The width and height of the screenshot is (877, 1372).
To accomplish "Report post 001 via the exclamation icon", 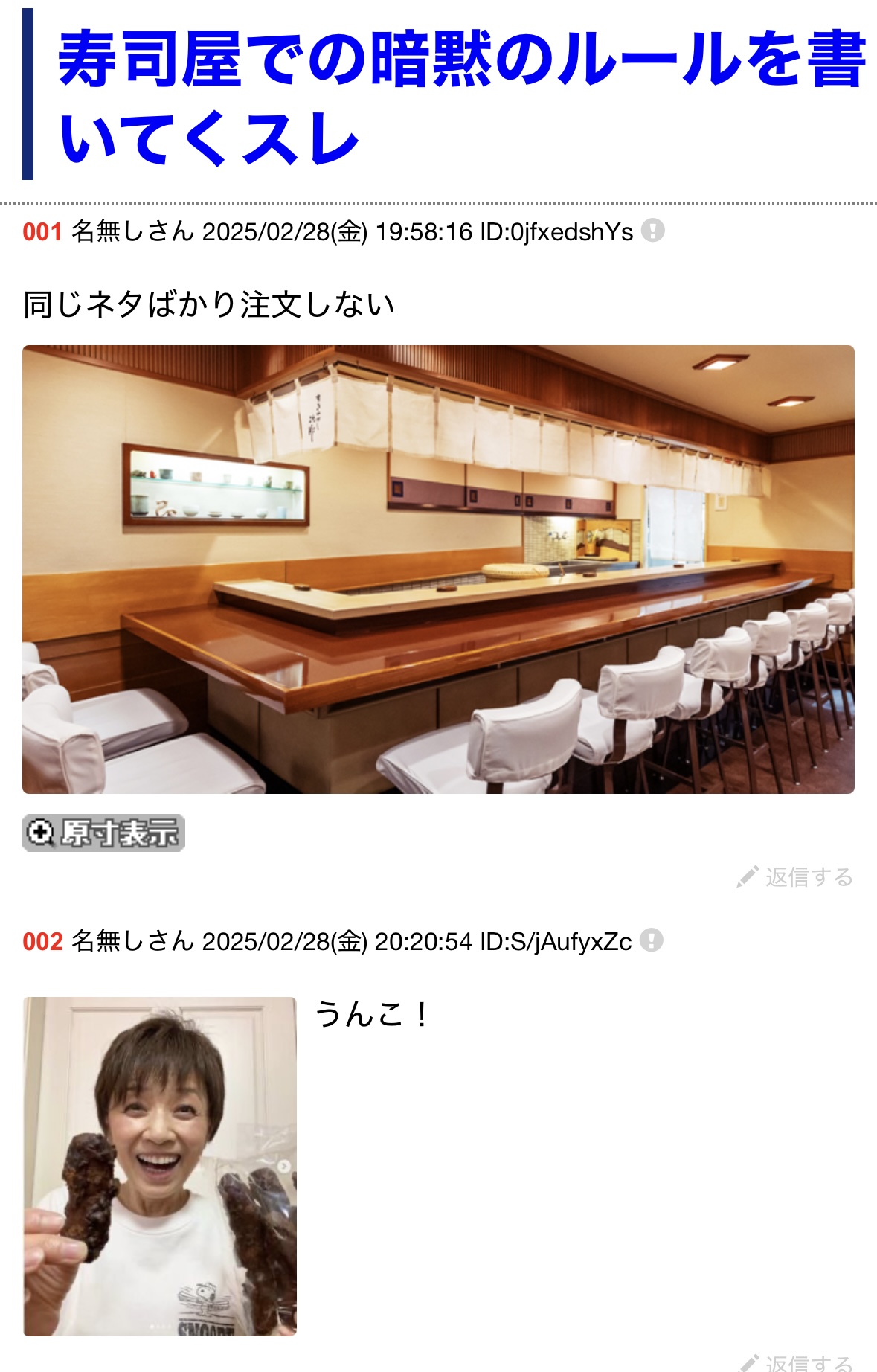I will click(x=652, y=231).
